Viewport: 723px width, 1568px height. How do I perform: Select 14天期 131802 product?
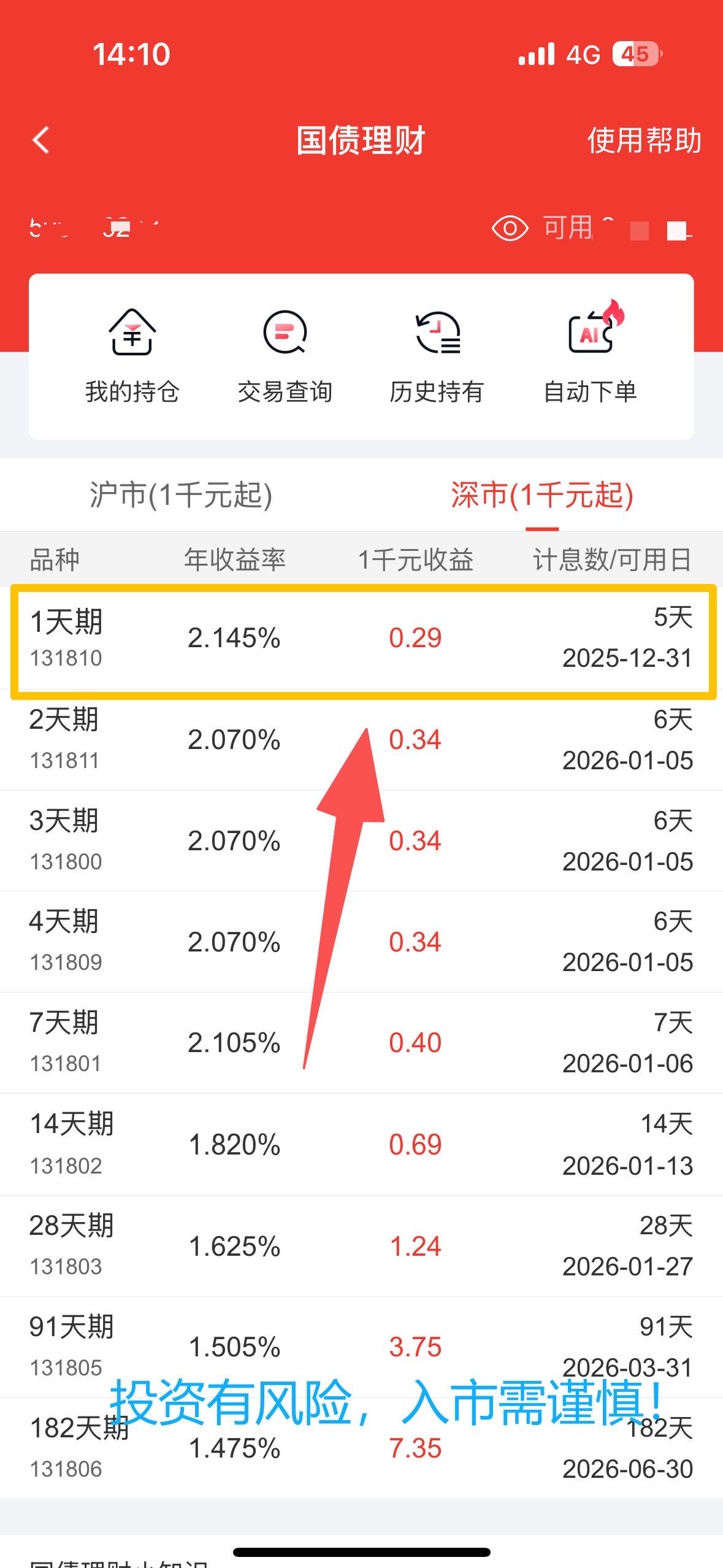pyautogui.click(x=362, y=1145)
